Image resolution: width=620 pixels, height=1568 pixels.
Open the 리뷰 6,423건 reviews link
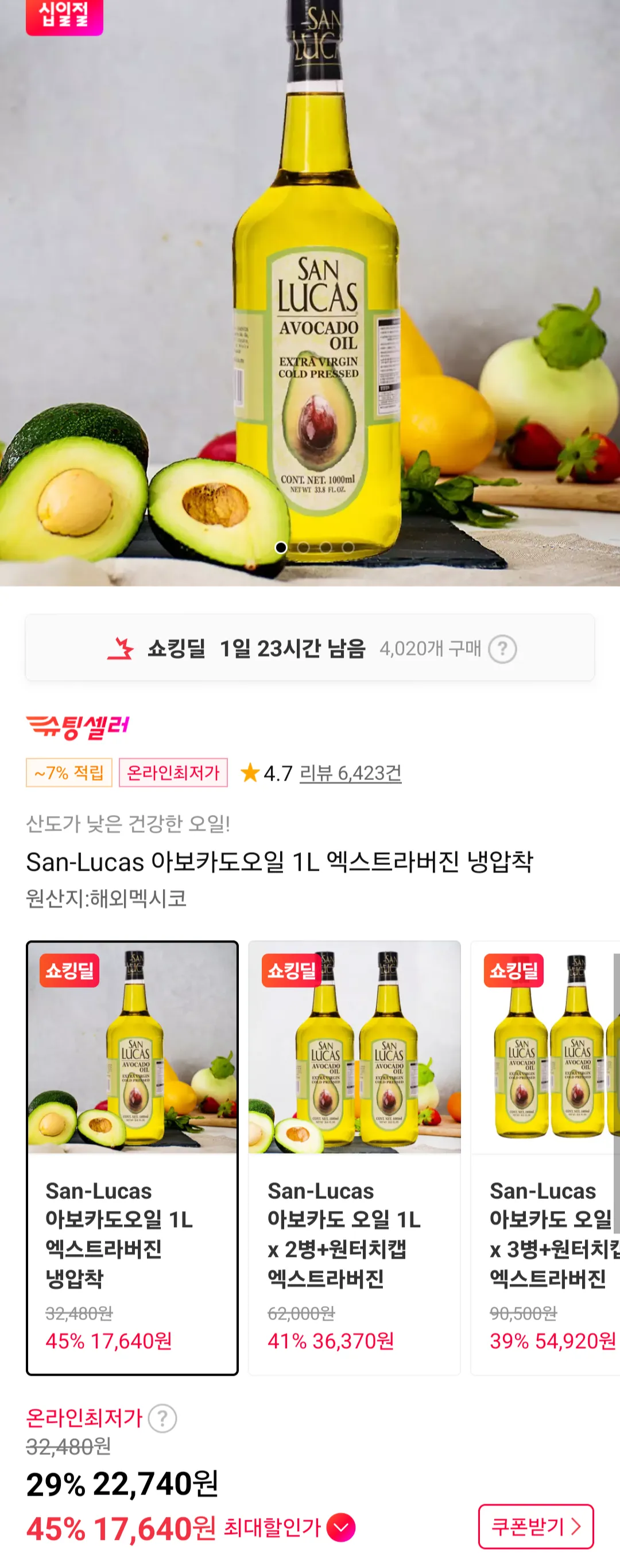350,773
